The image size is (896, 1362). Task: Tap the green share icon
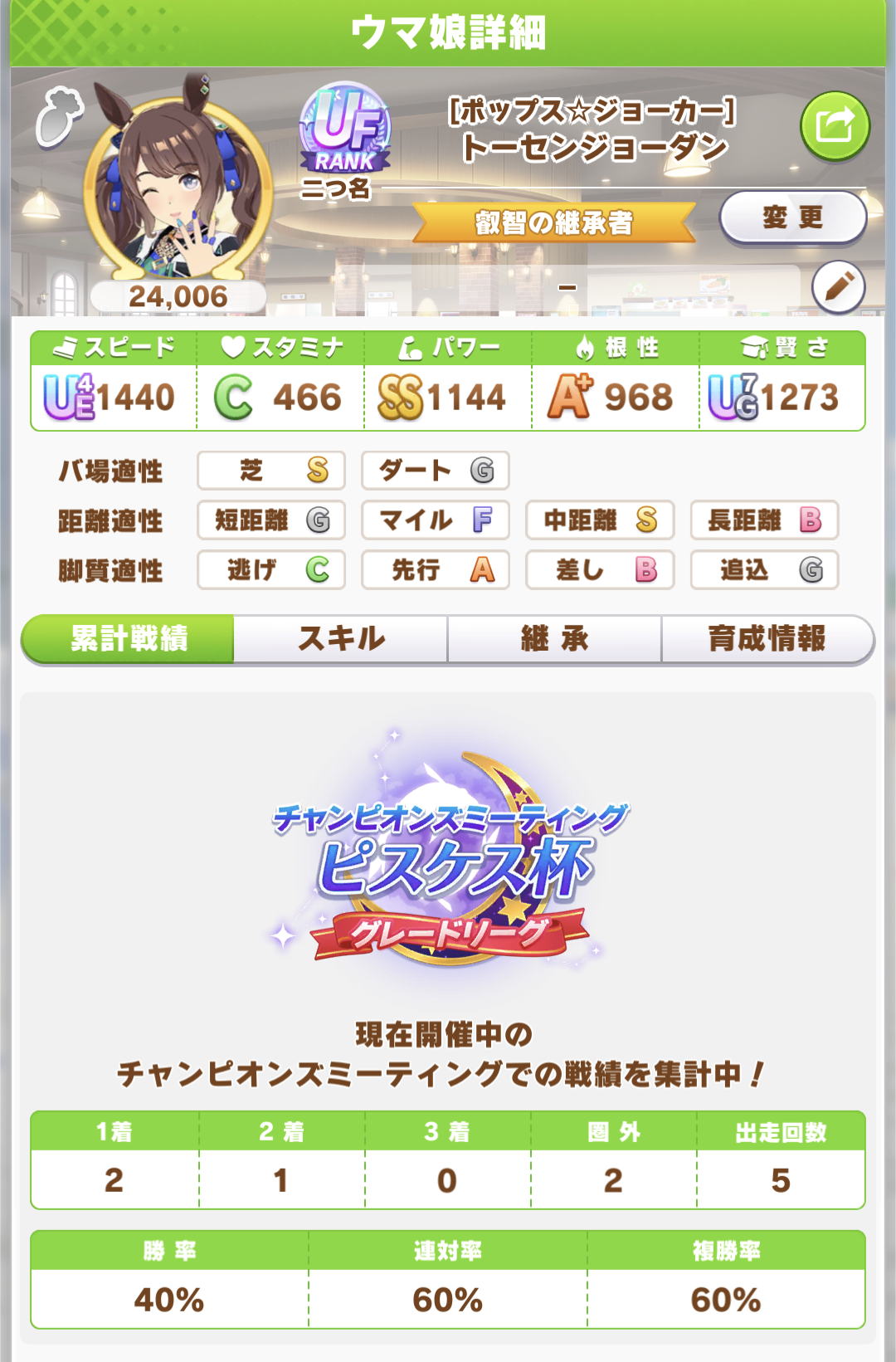coord(835,127)
